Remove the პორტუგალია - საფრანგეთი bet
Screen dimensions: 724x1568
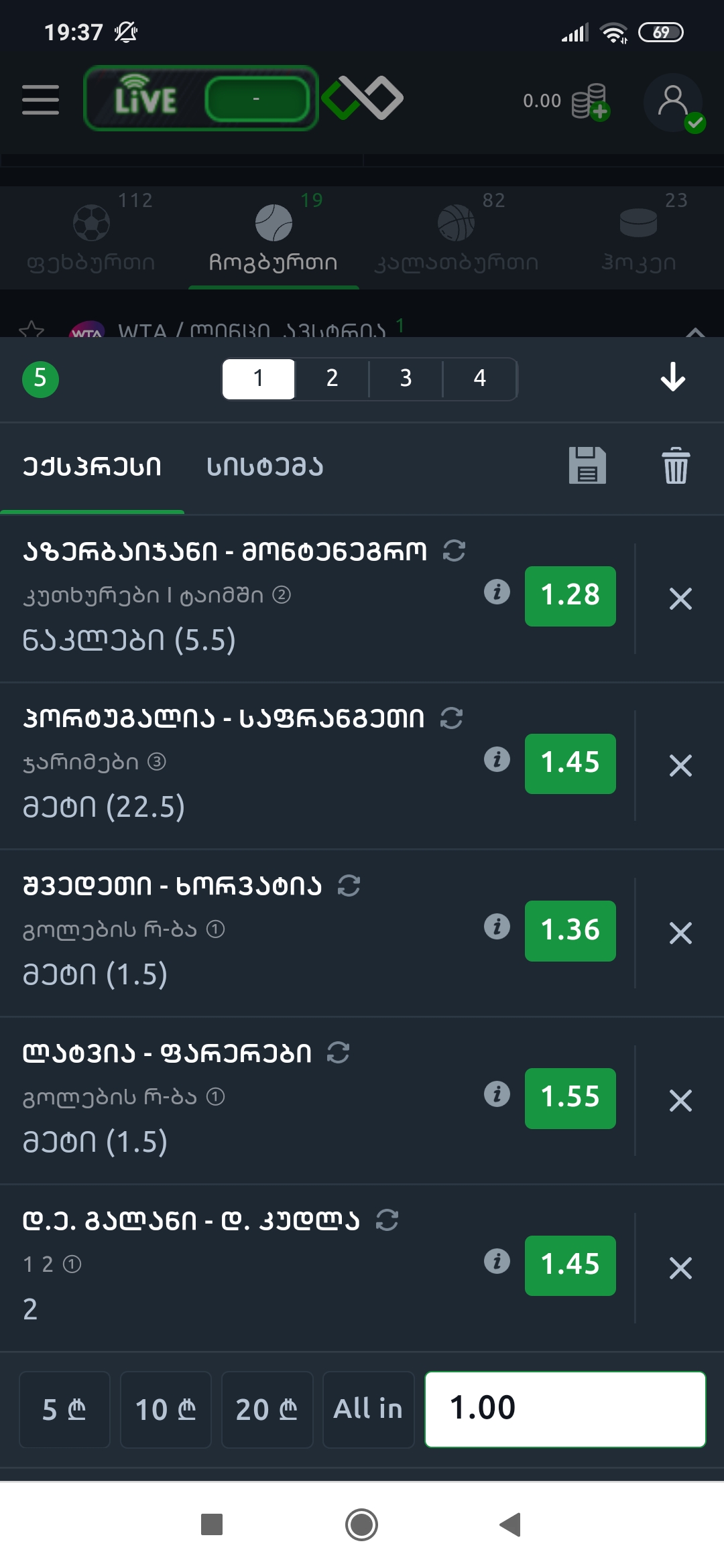click(680, 765)
